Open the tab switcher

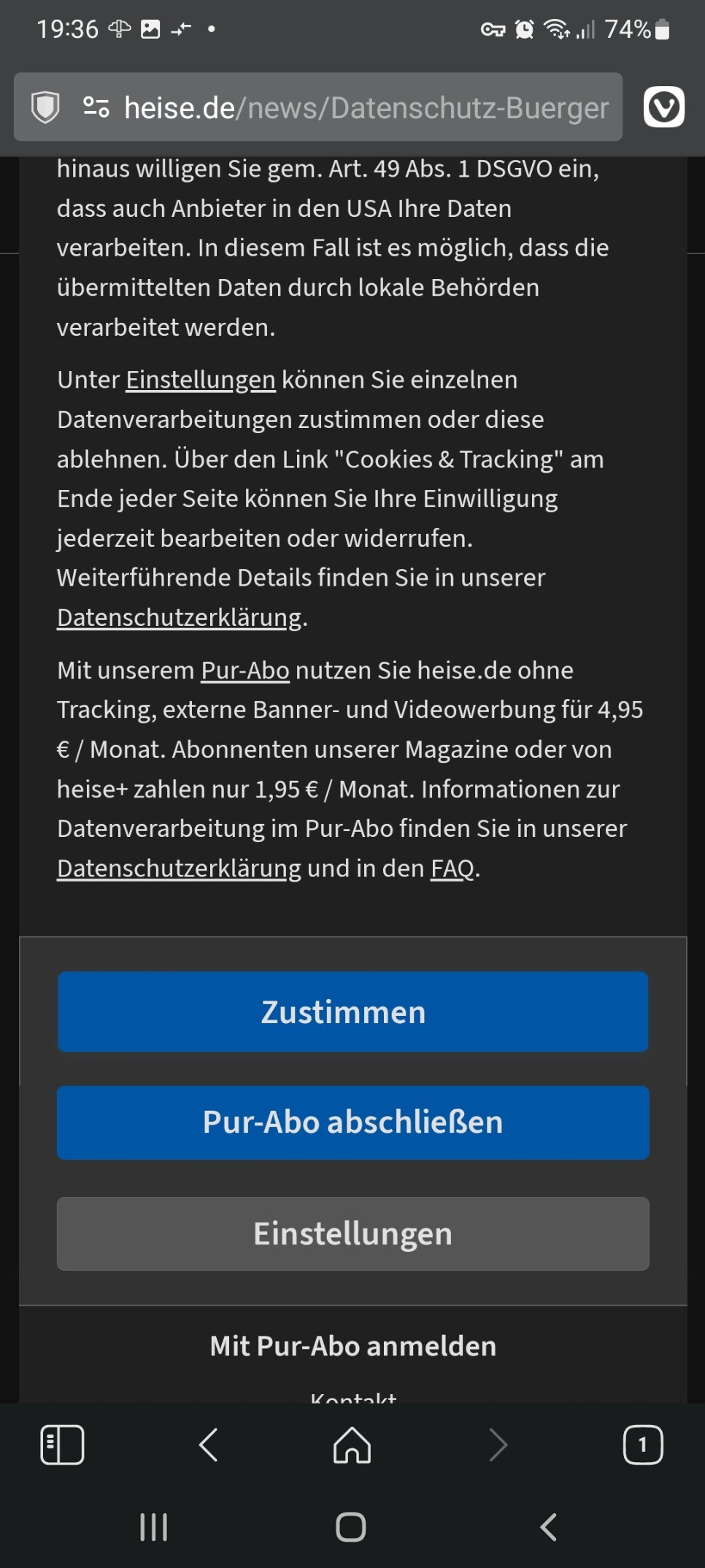pos(642,1445)
